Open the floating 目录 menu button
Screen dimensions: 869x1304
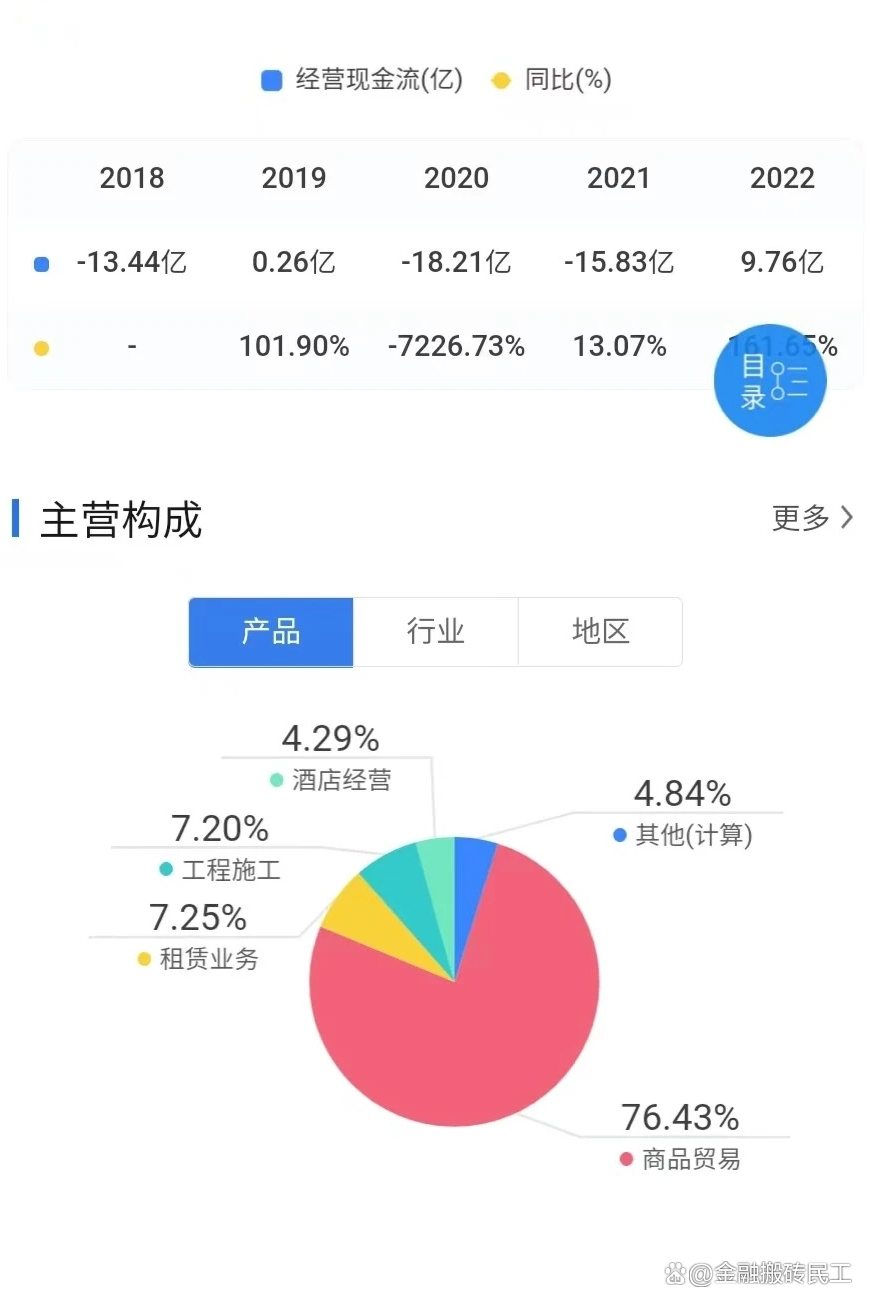click(x=770, y=380)
